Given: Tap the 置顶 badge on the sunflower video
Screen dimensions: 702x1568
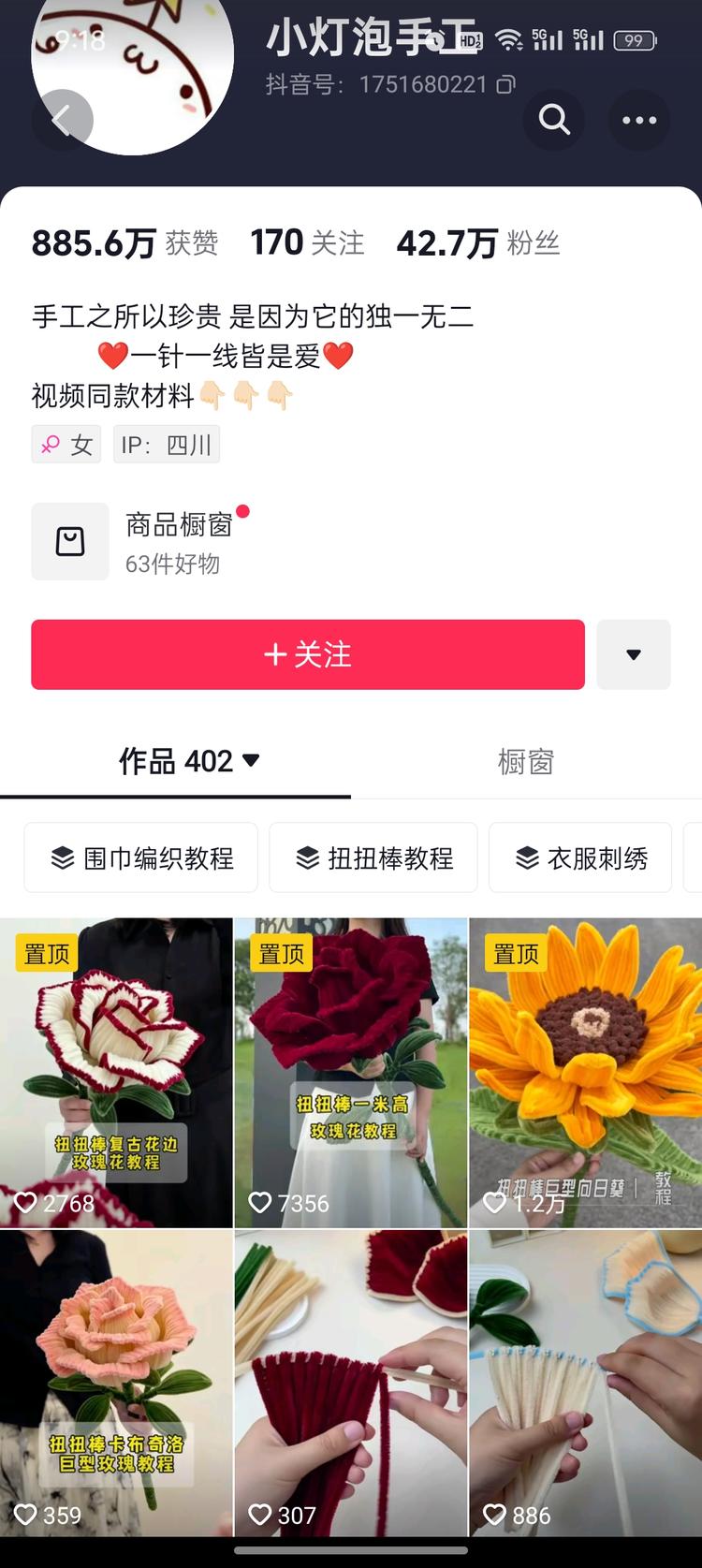Looking at the screenshot, I should point(514,953).
